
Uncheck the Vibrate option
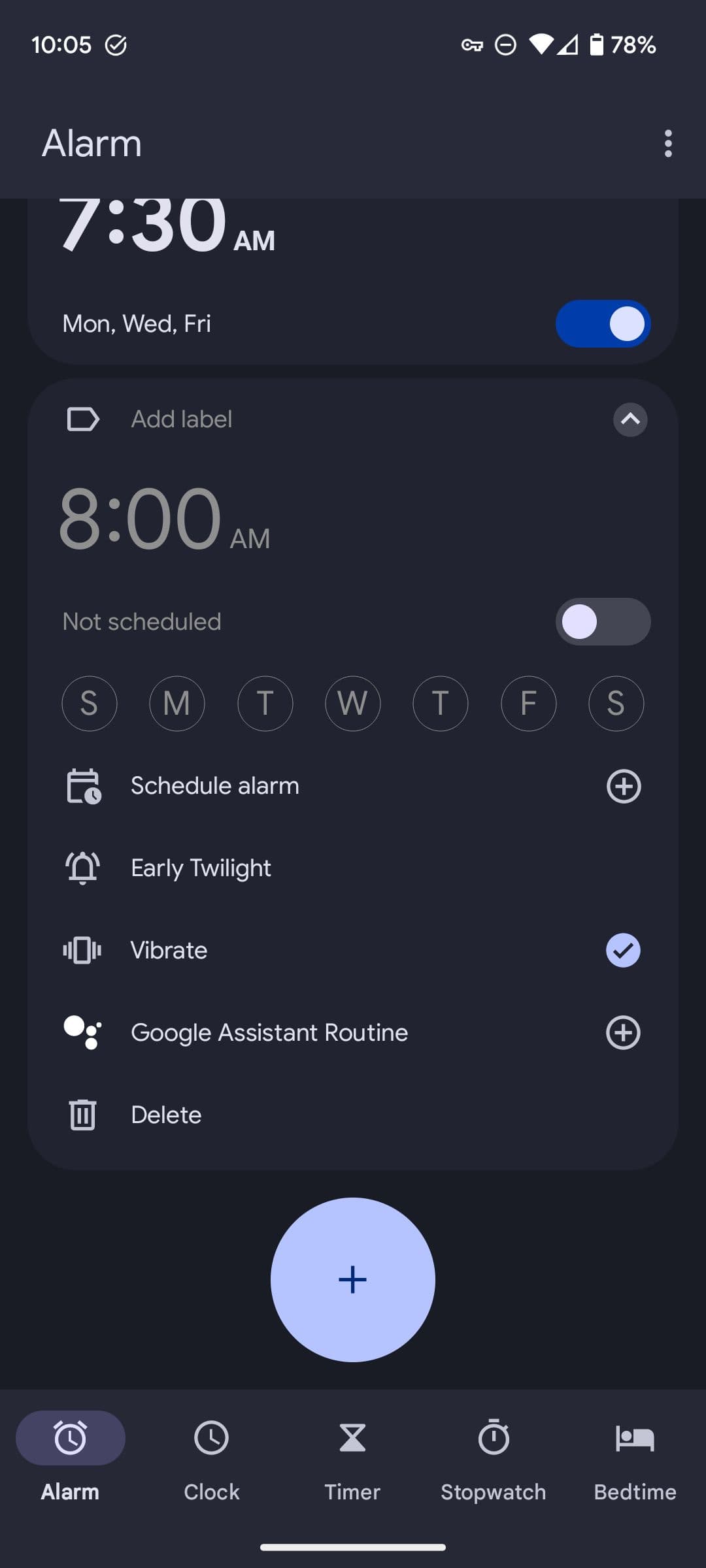(x=622, y=951)
